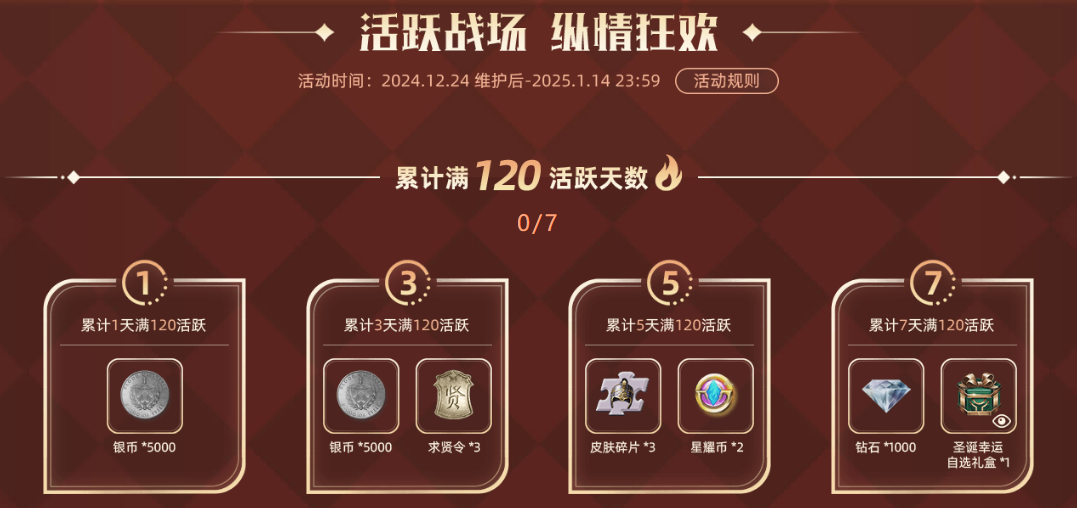
Task: Tap the 银币 *5000 reward for day 1
Action: [144, 396]
